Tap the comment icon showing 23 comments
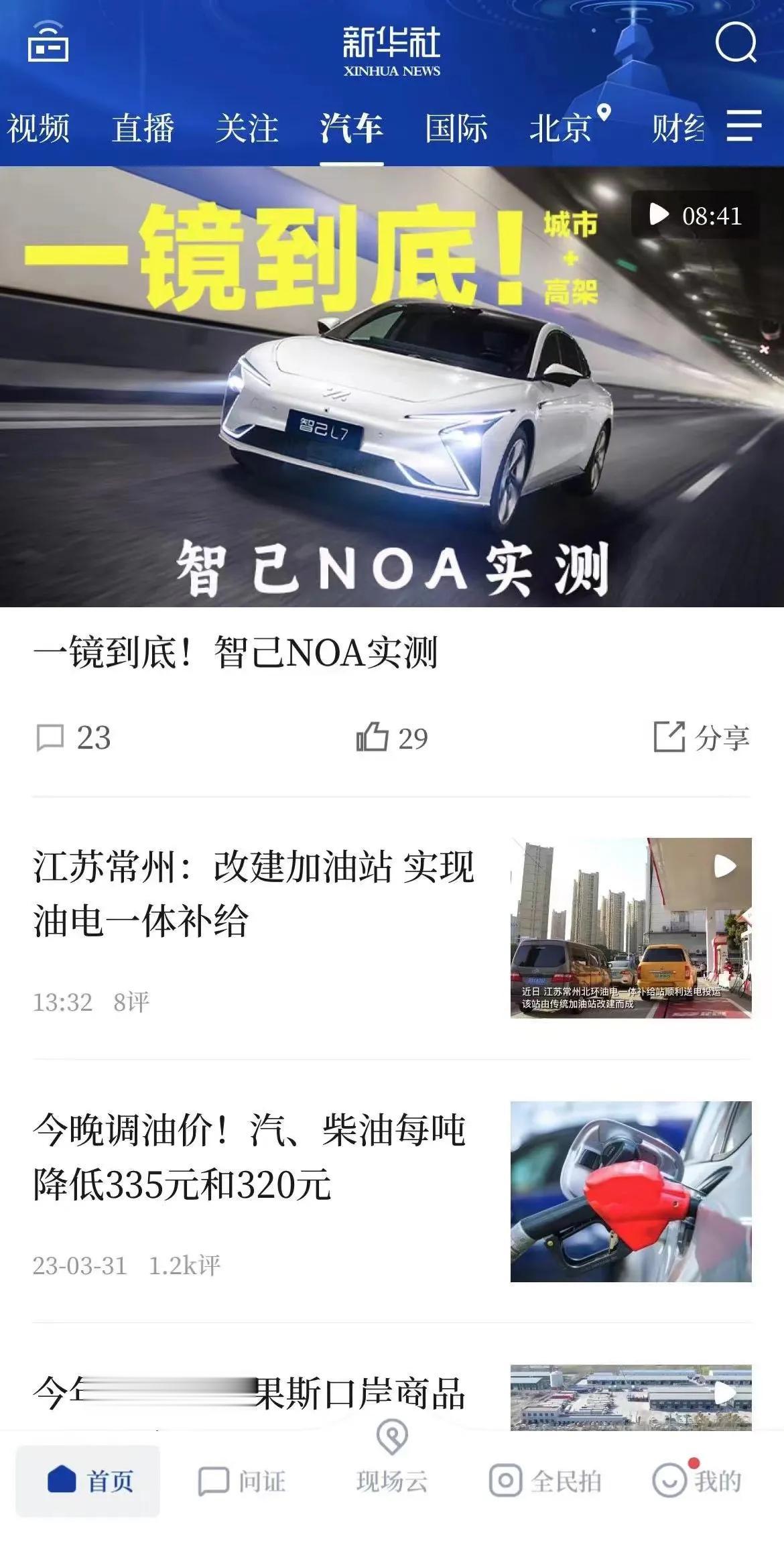784x1547 pixels. pyautogui.click(x=74, y=739)
